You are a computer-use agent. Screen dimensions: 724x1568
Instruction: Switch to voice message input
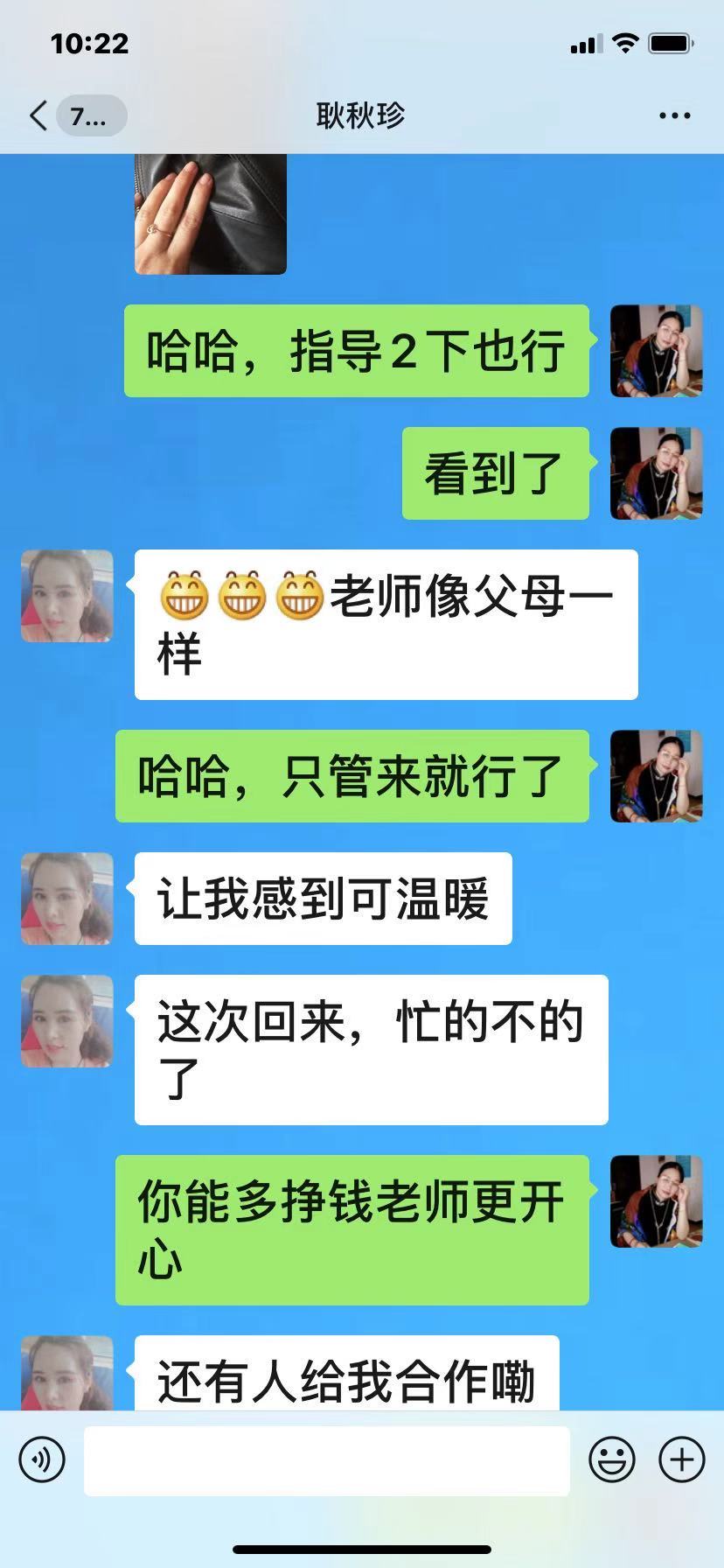[x=42, y=1459]
